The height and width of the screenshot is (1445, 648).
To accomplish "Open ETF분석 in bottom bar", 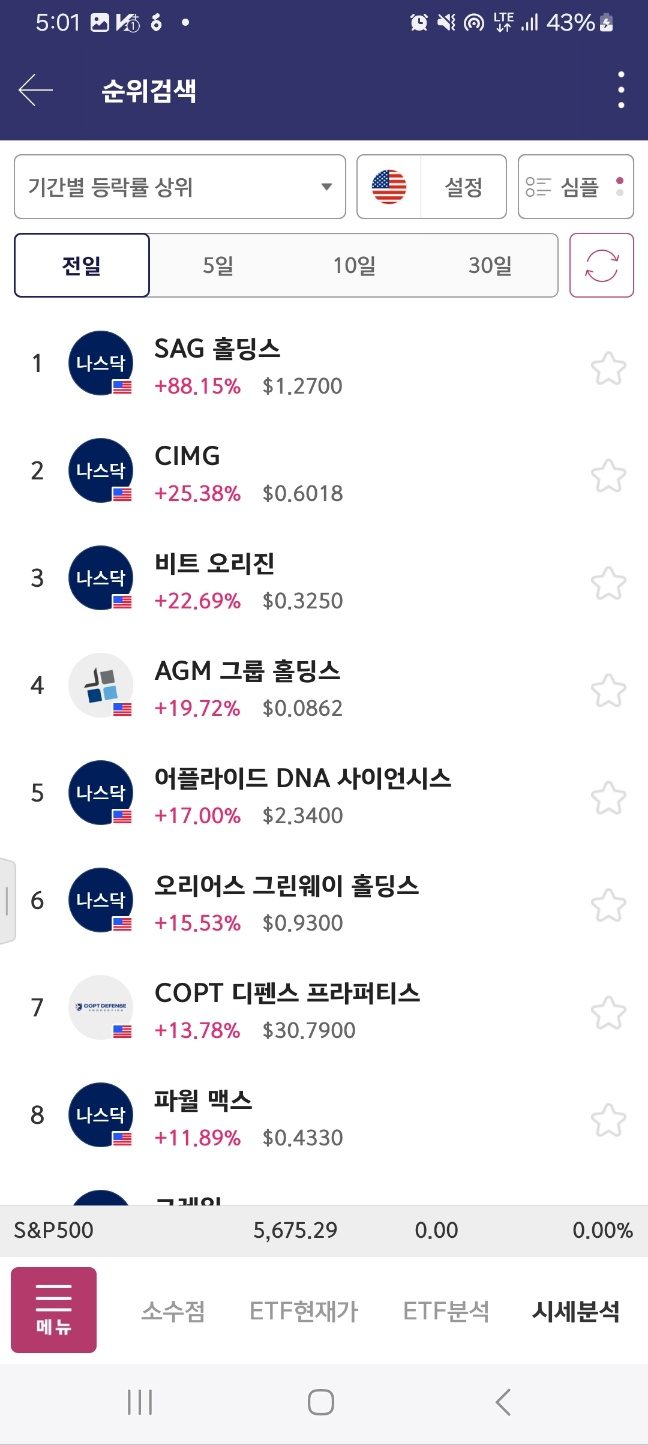I will point(446,1311).
